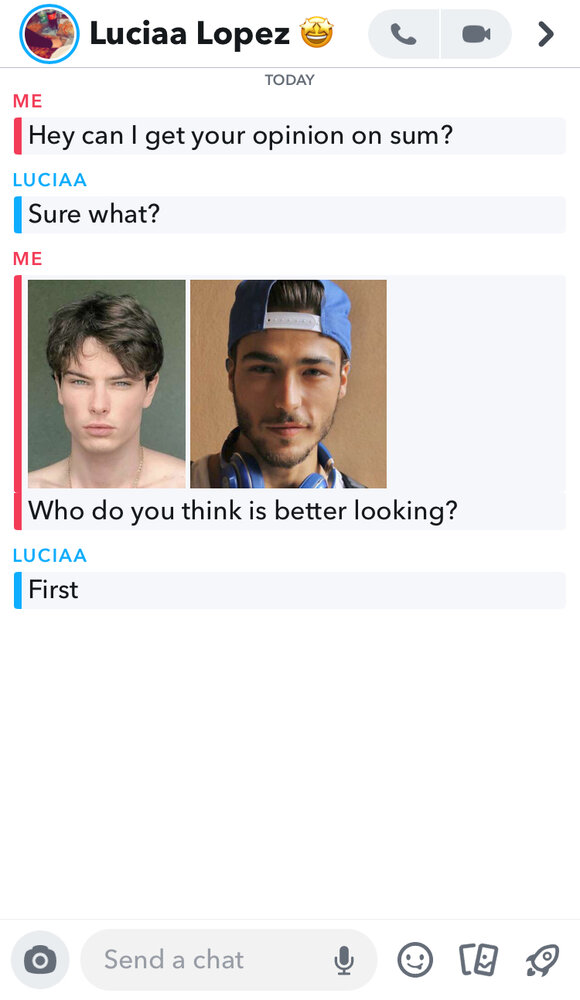Start a video call with Luciaa

(476, 34)
